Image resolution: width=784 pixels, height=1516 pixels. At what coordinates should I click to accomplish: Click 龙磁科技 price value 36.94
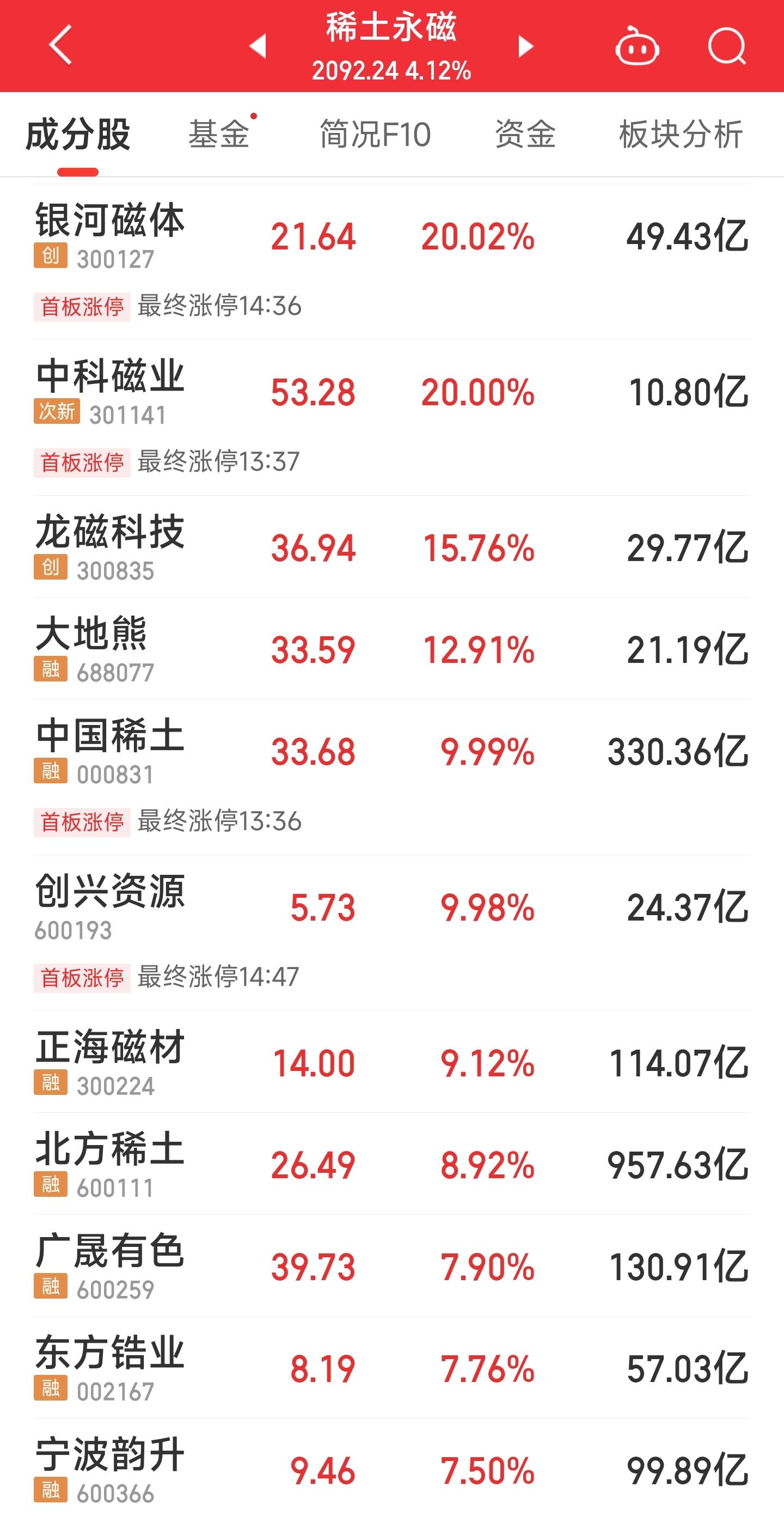coord(314,549)
